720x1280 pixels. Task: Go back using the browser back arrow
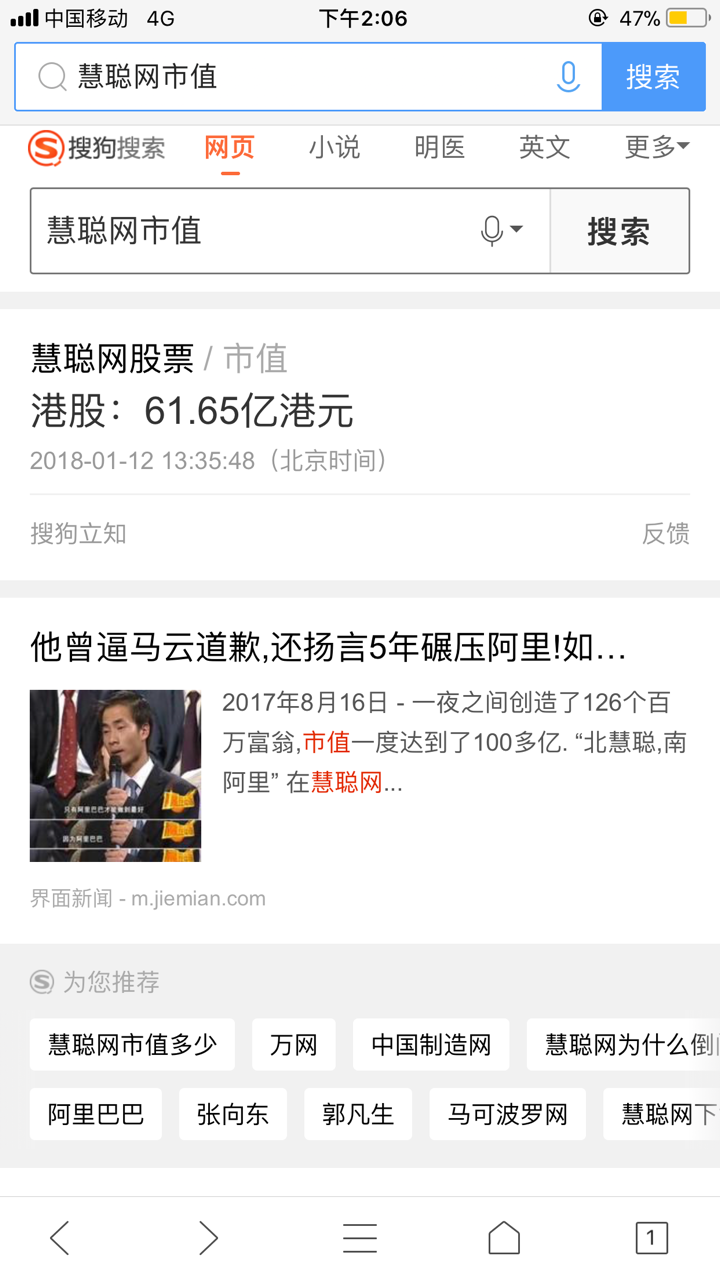(x=60, y=1238)
